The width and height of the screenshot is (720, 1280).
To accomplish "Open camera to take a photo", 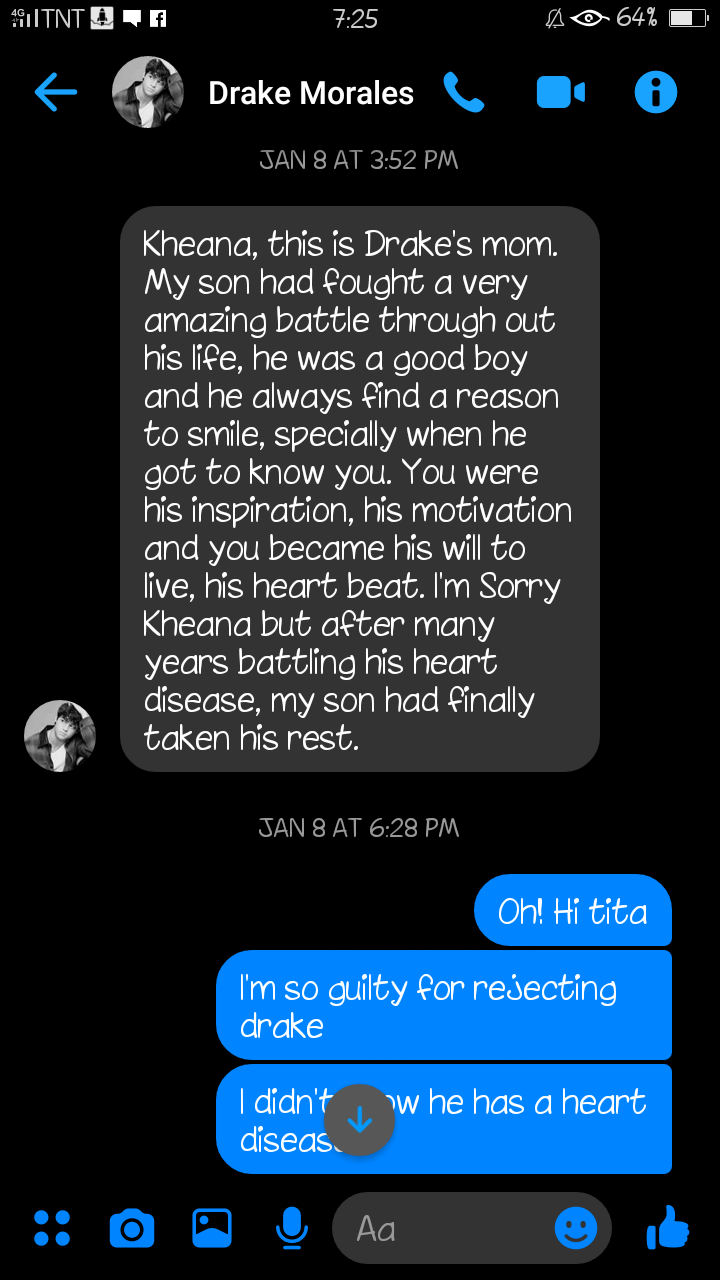I will (x=131, y=1228).
